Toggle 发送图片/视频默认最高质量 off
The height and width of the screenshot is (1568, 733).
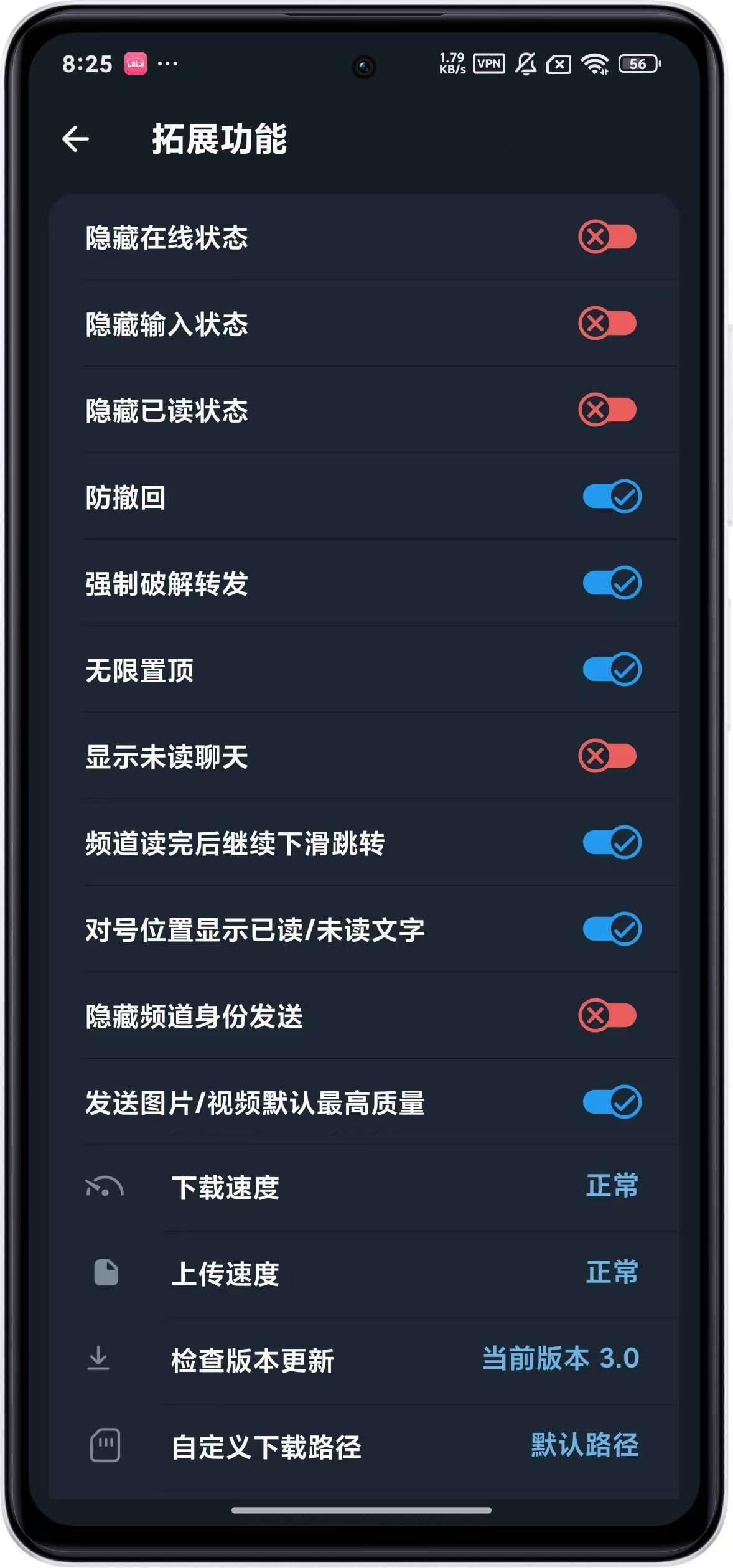612,1102
